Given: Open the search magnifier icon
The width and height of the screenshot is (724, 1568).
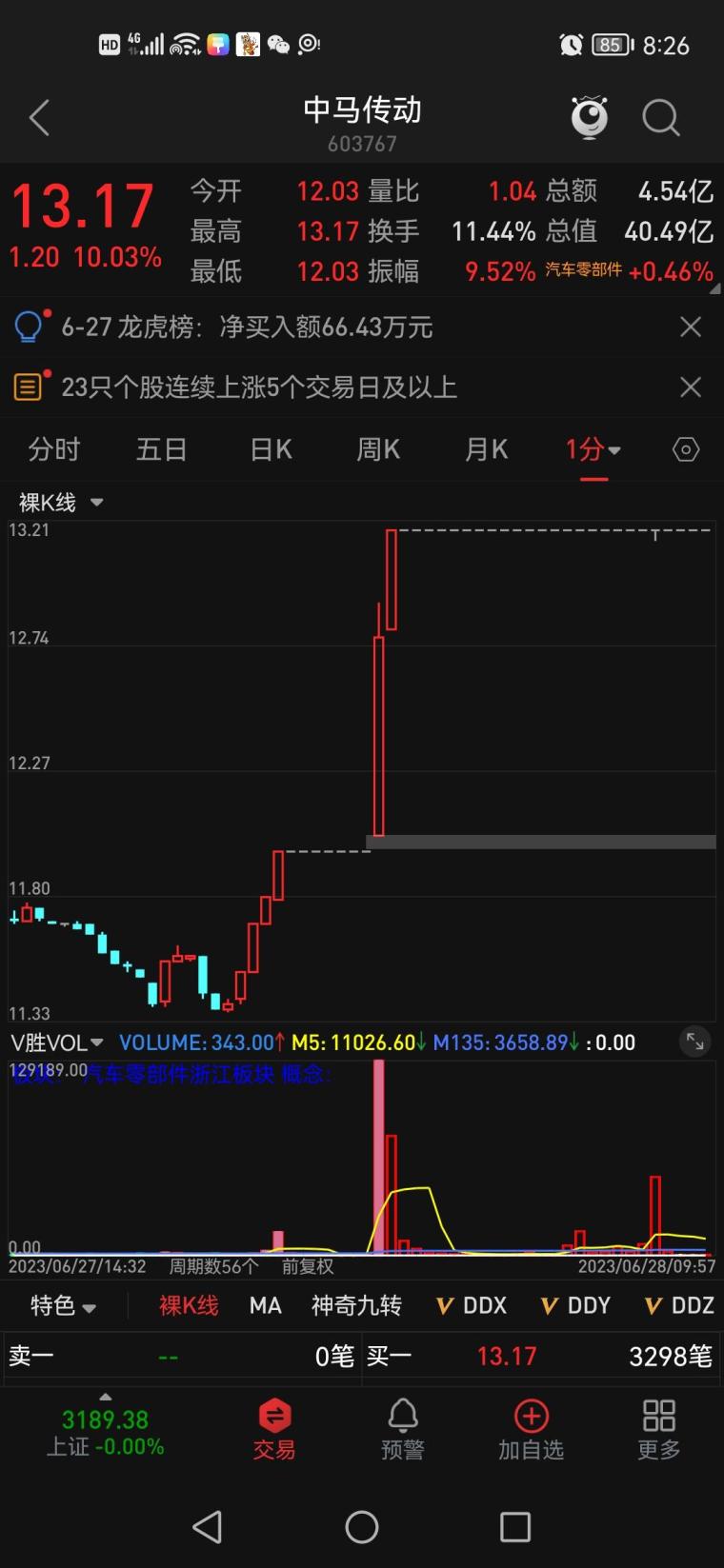Looking at the screenshot, I should (660, 118).
